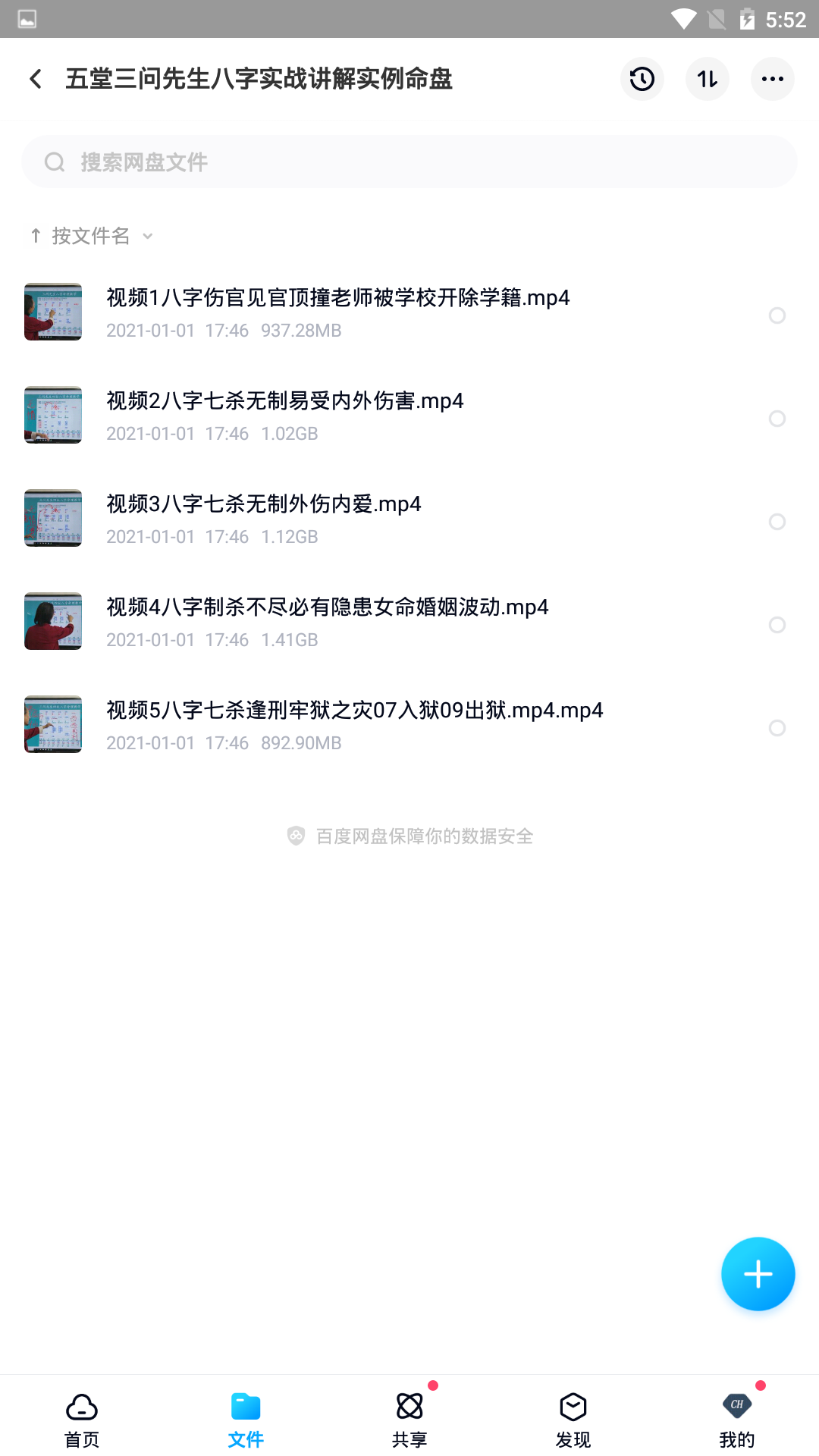Open the recent history clock icon
The width and height of the screenshot is (819, 1456).
tap(642, 79)
